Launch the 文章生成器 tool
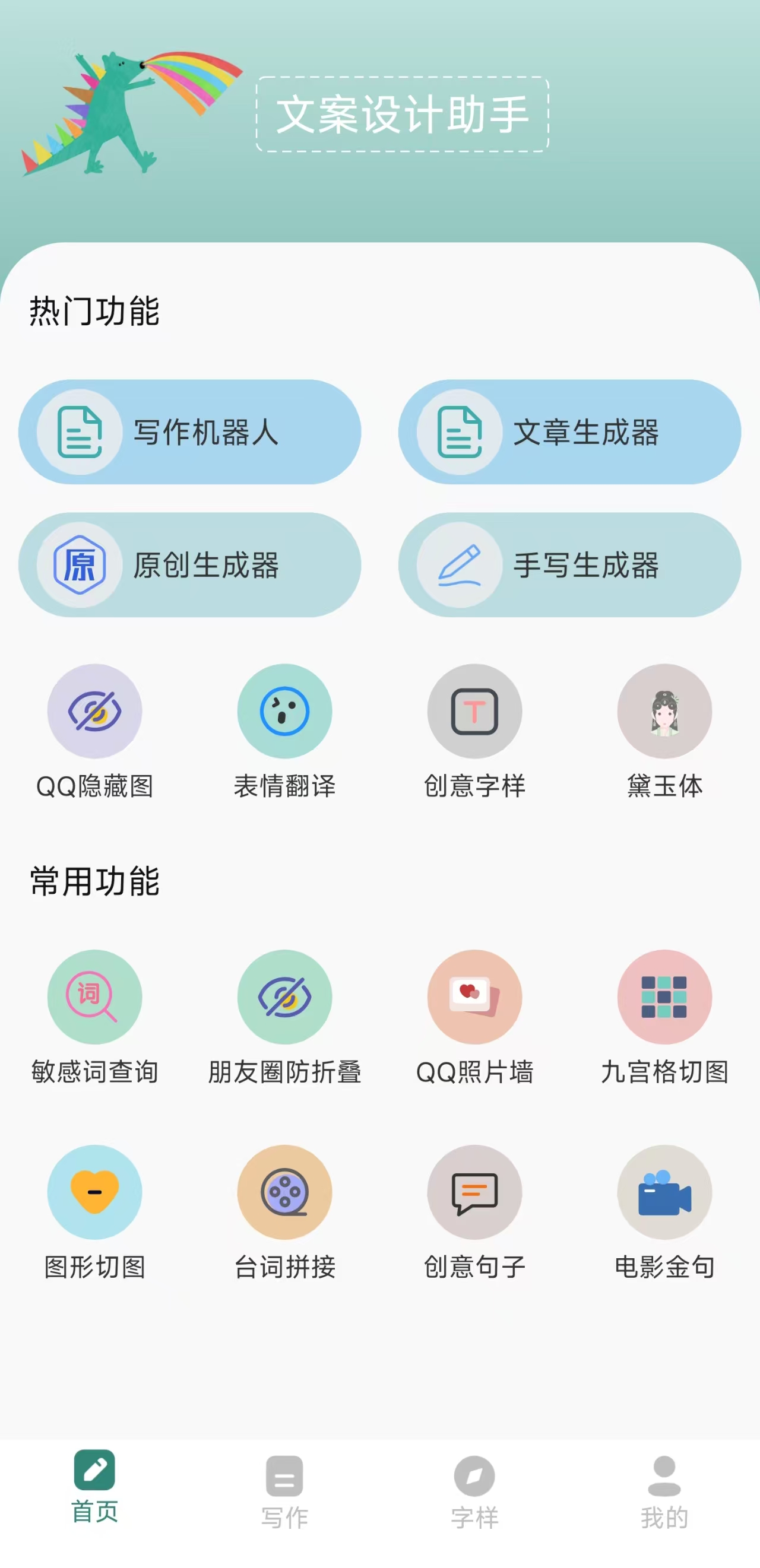 click(x=569, y=432)
